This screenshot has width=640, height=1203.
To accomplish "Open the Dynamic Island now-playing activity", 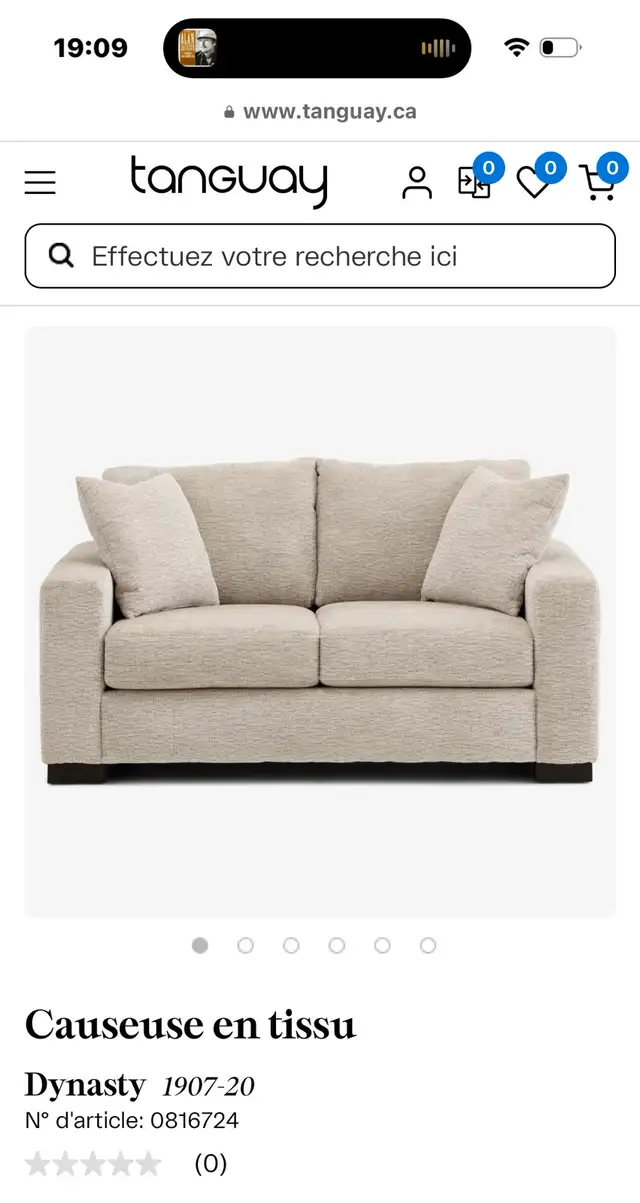I will coord(317,48).
